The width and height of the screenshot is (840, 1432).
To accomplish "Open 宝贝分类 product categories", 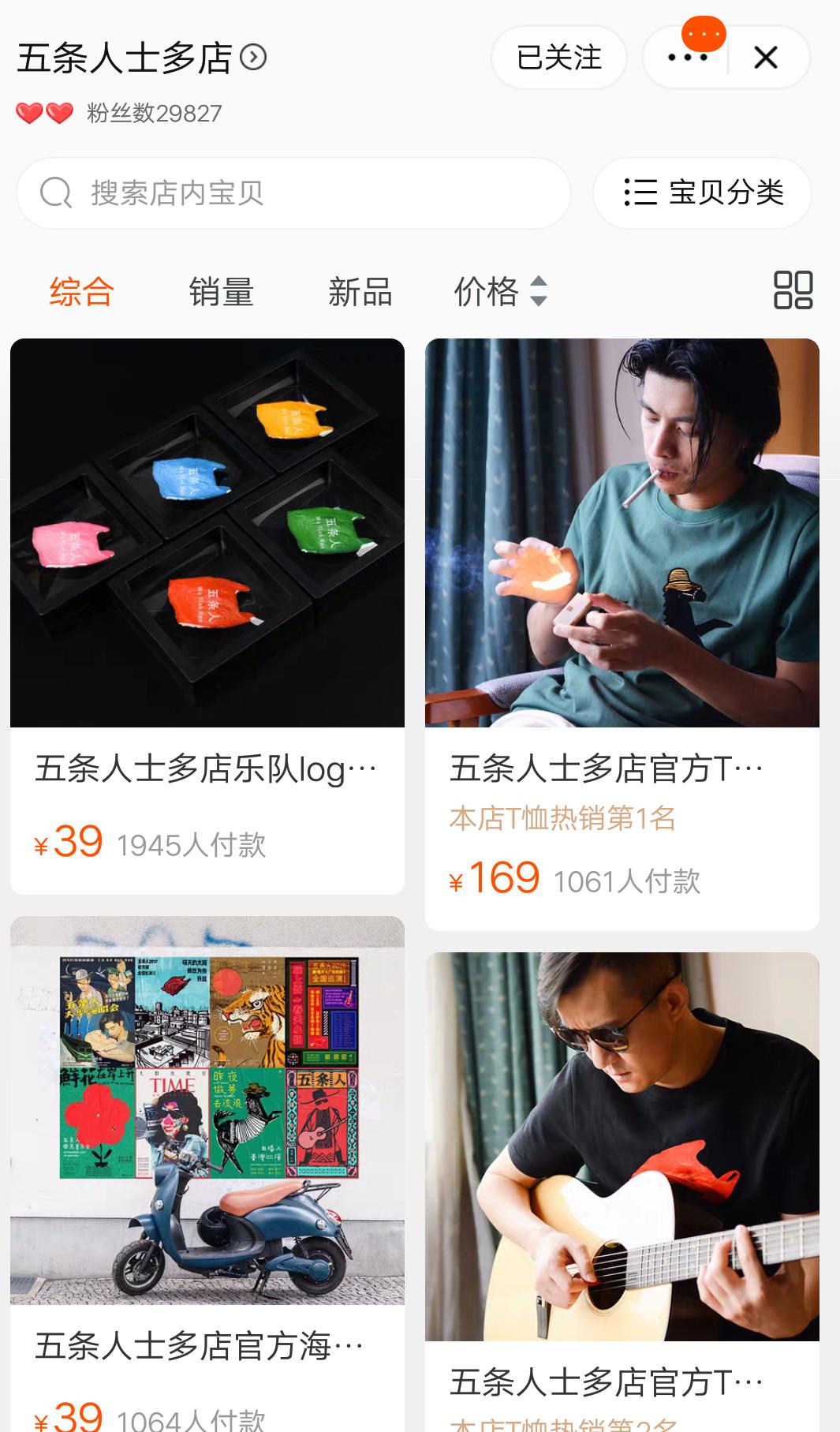I will coord(702,193).
